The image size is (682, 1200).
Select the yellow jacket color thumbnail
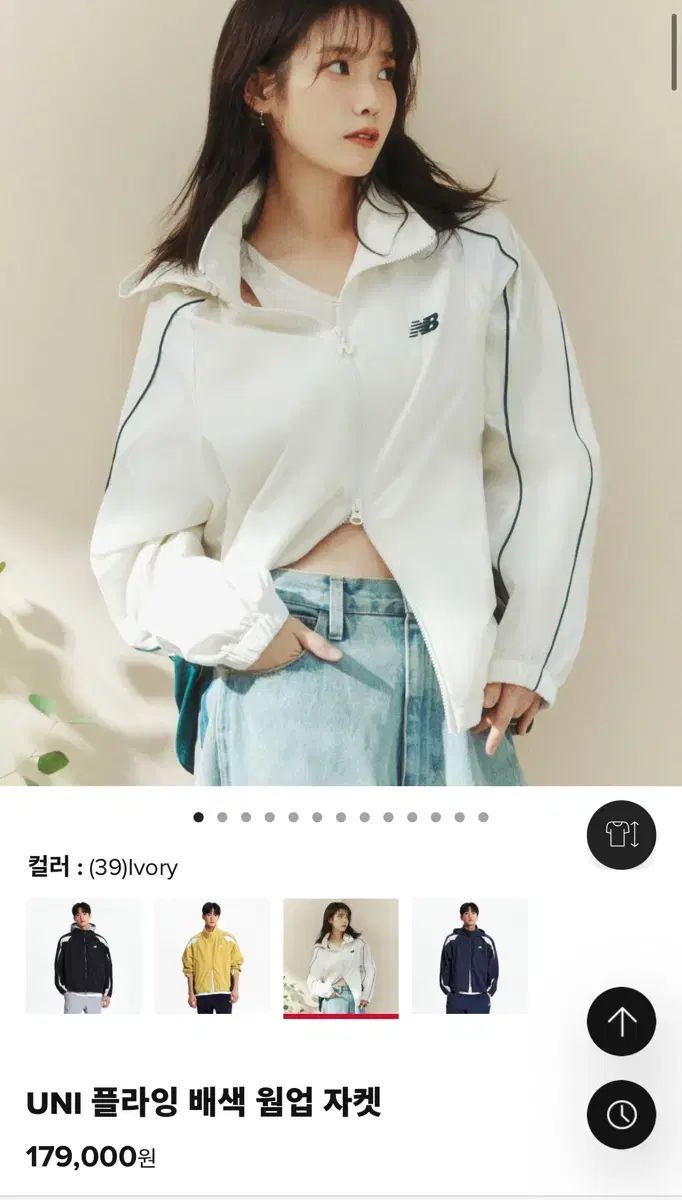(212, 956)
